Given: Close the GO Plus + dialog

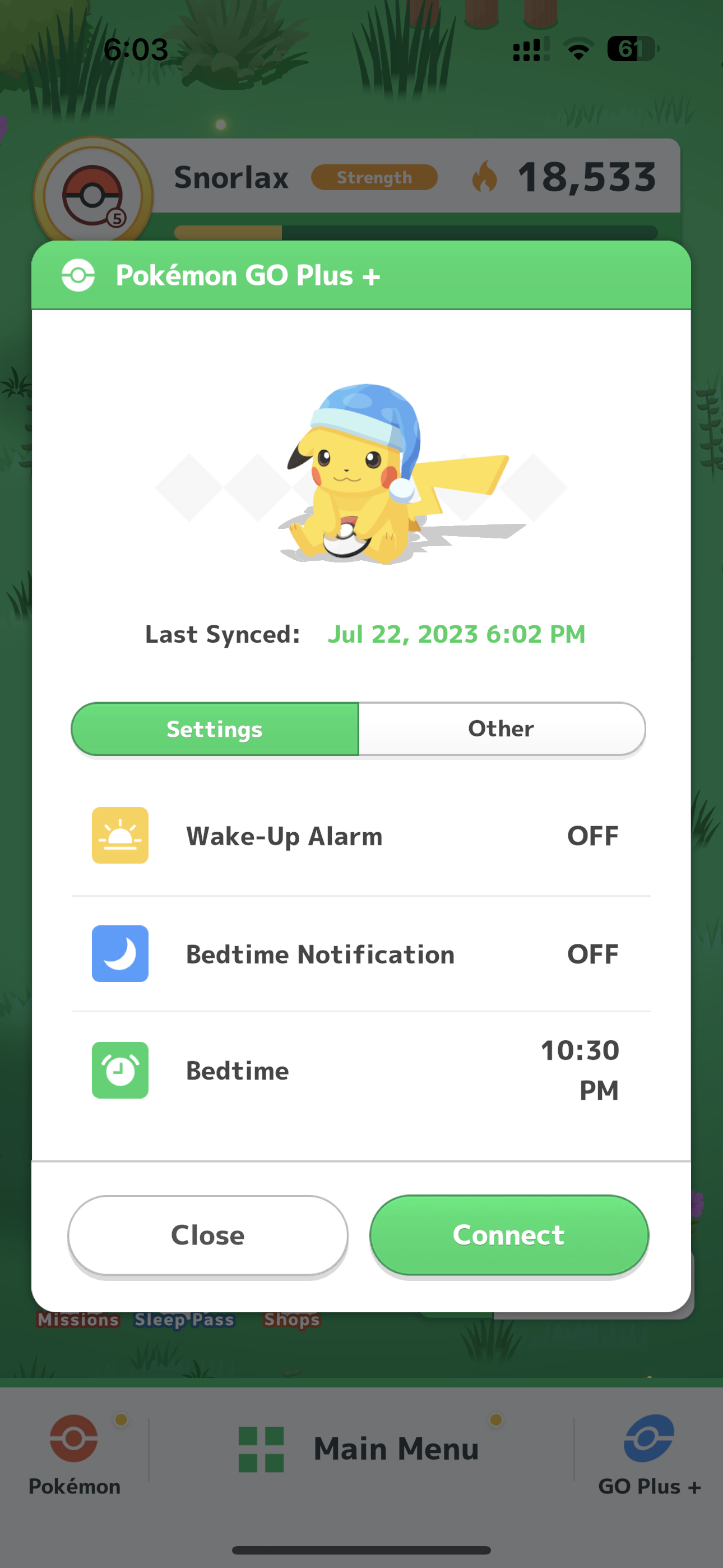Looking at the screenshot, I should 207,1235.
